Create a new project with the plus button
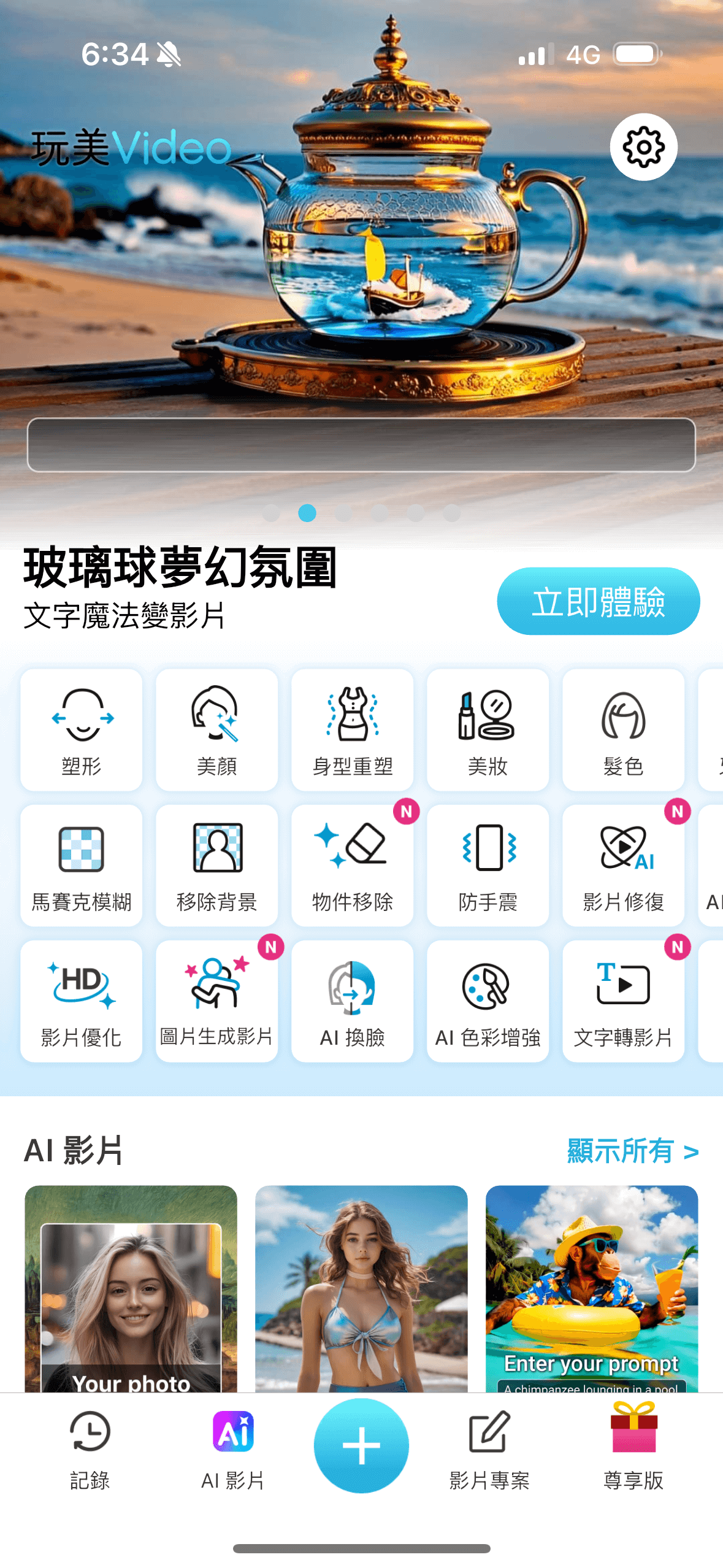 (x=361, y=1445)
